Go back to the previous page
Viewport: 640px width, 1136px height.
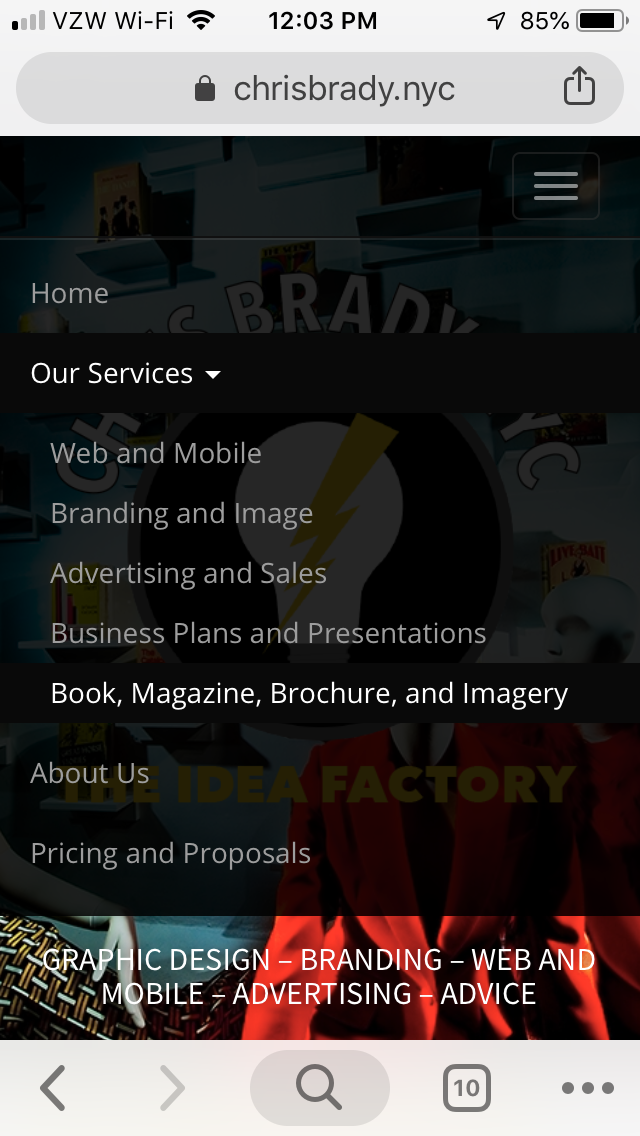click(x=53, y=1087)
